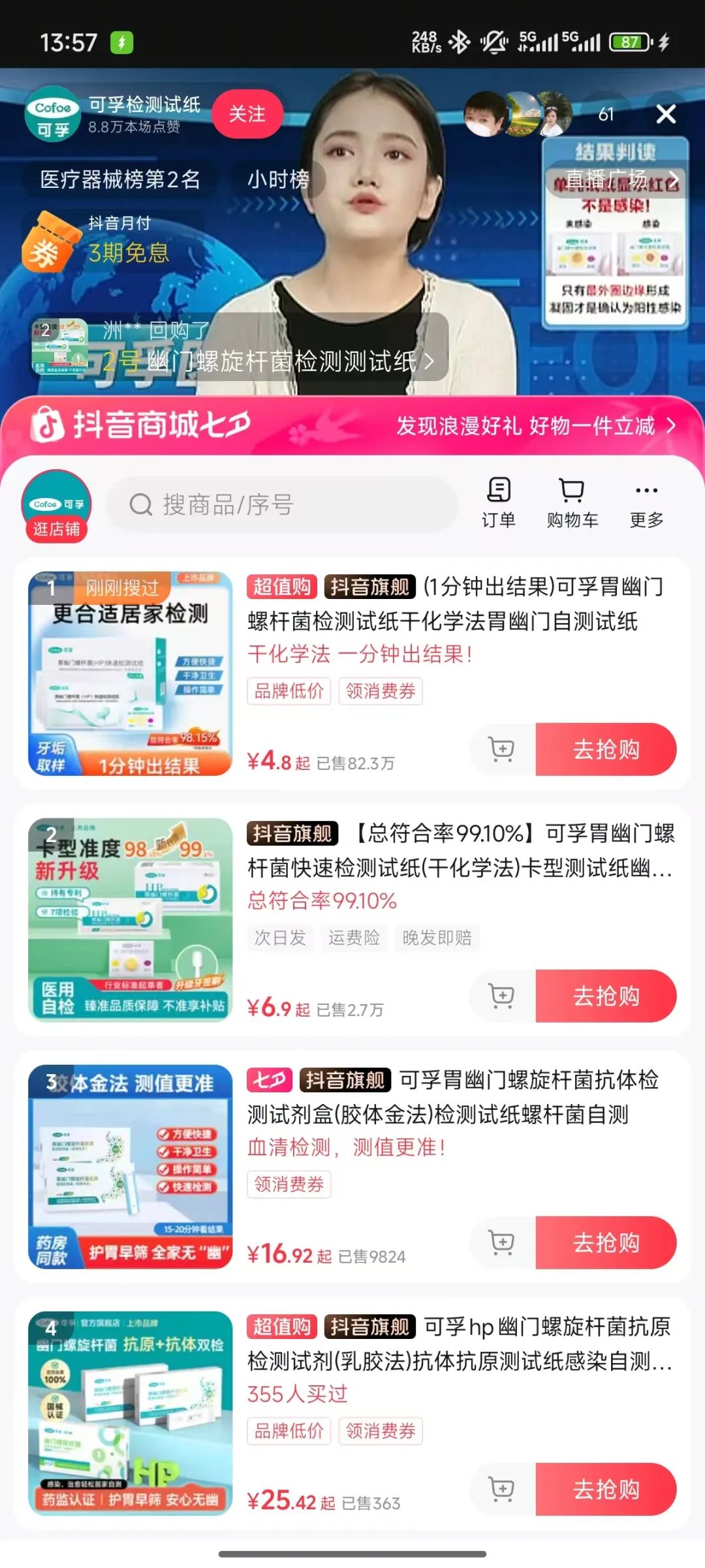The height and width of the screenshot is (1568, 705).
Task: Open product 2 总符合率99.10% card
Action: click(x=352, y=920)
